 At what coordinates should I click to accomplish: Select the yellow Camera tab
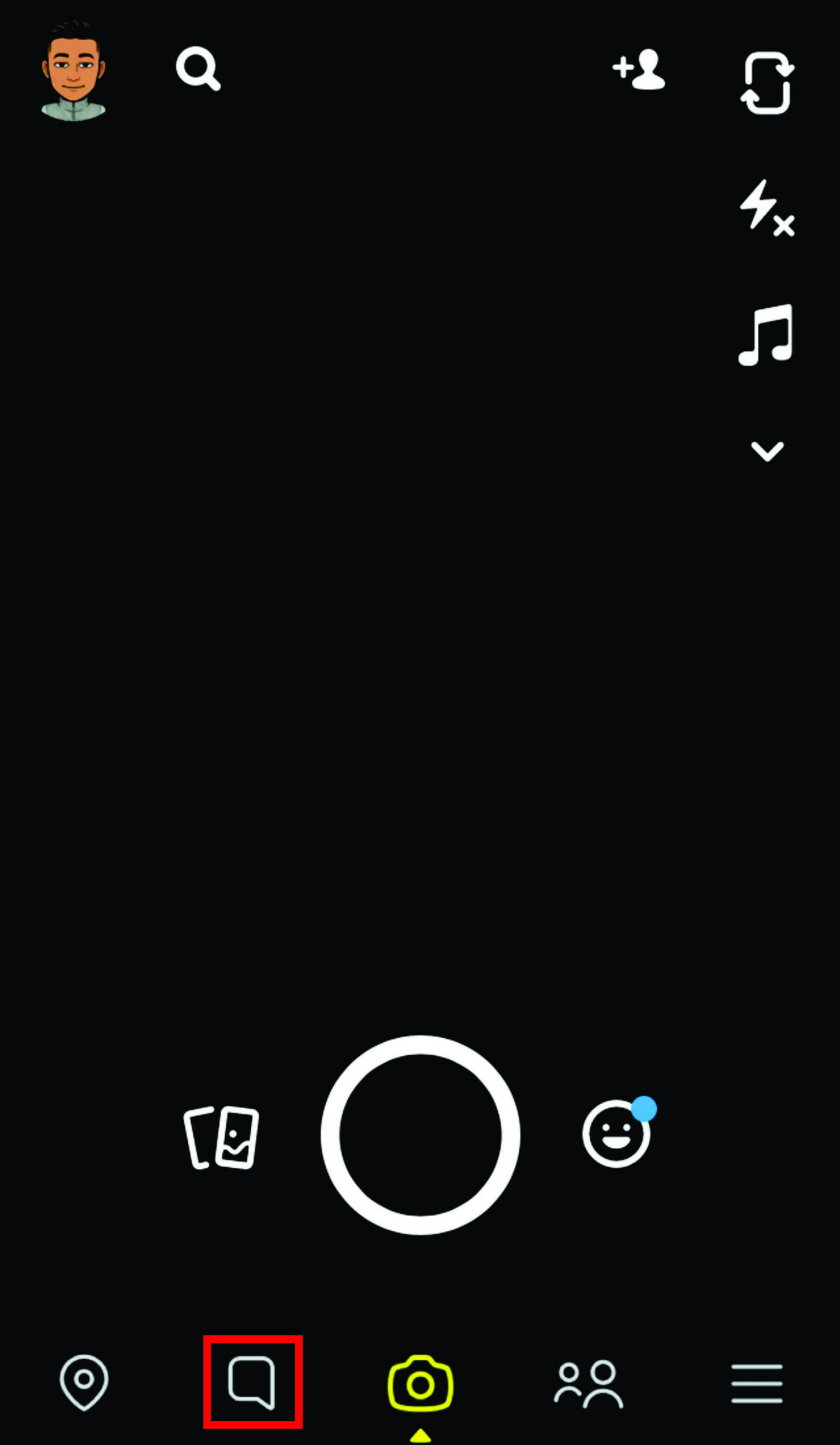click(420, 1384)
